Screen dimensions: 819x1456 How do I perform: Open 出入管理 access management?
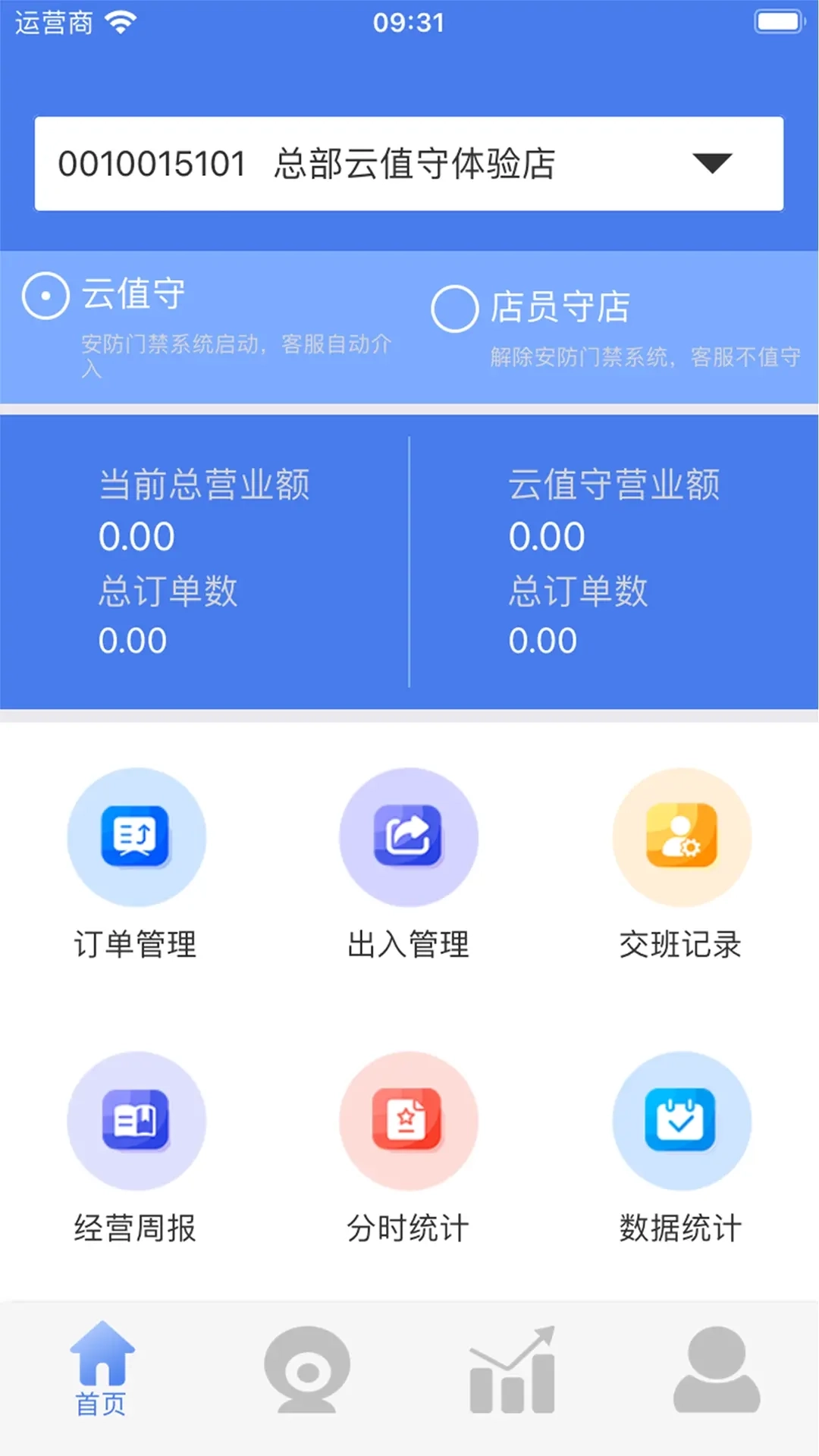(x=408, y=836)
